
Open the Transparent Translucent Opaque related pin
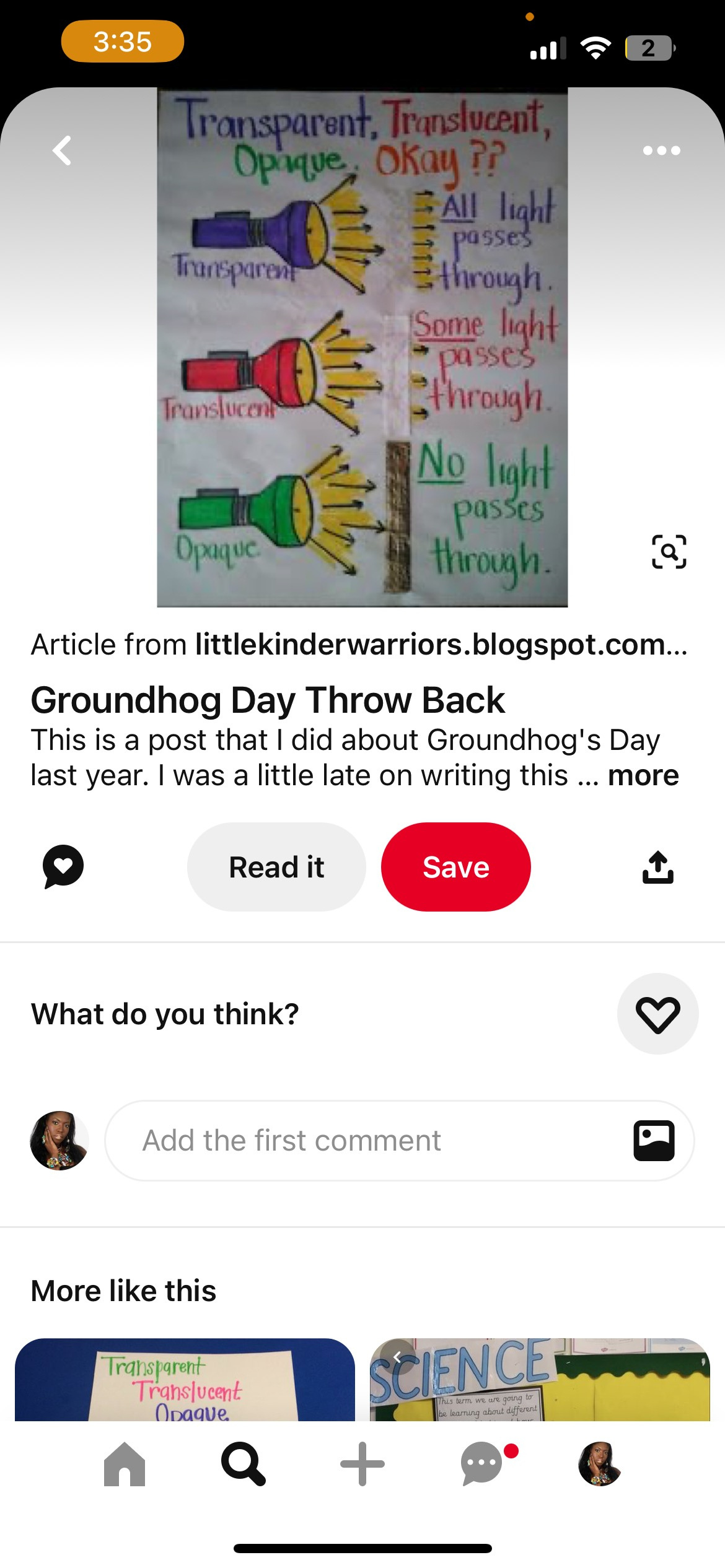coord(185,1380)
